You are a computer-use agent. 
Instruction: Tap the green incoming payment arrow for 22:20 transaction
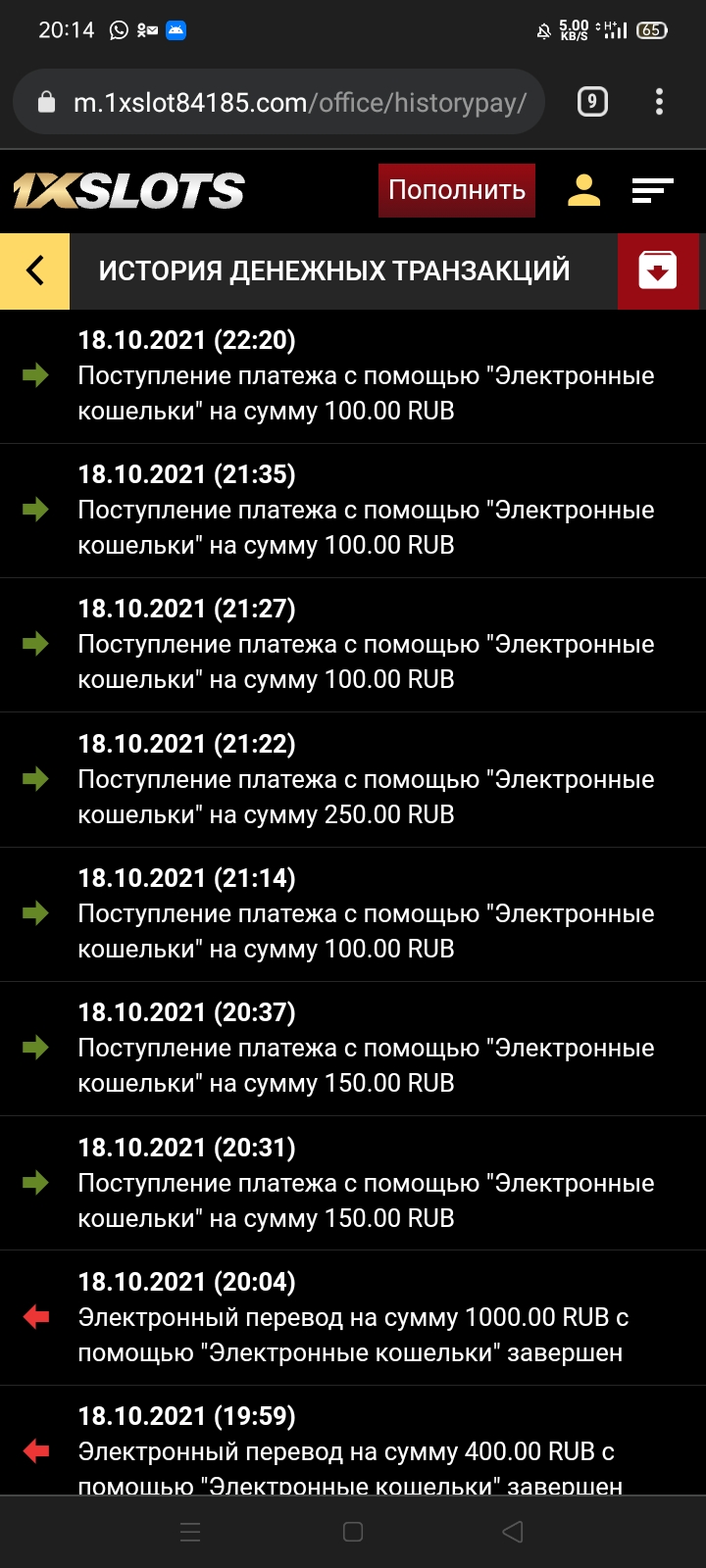36,375
